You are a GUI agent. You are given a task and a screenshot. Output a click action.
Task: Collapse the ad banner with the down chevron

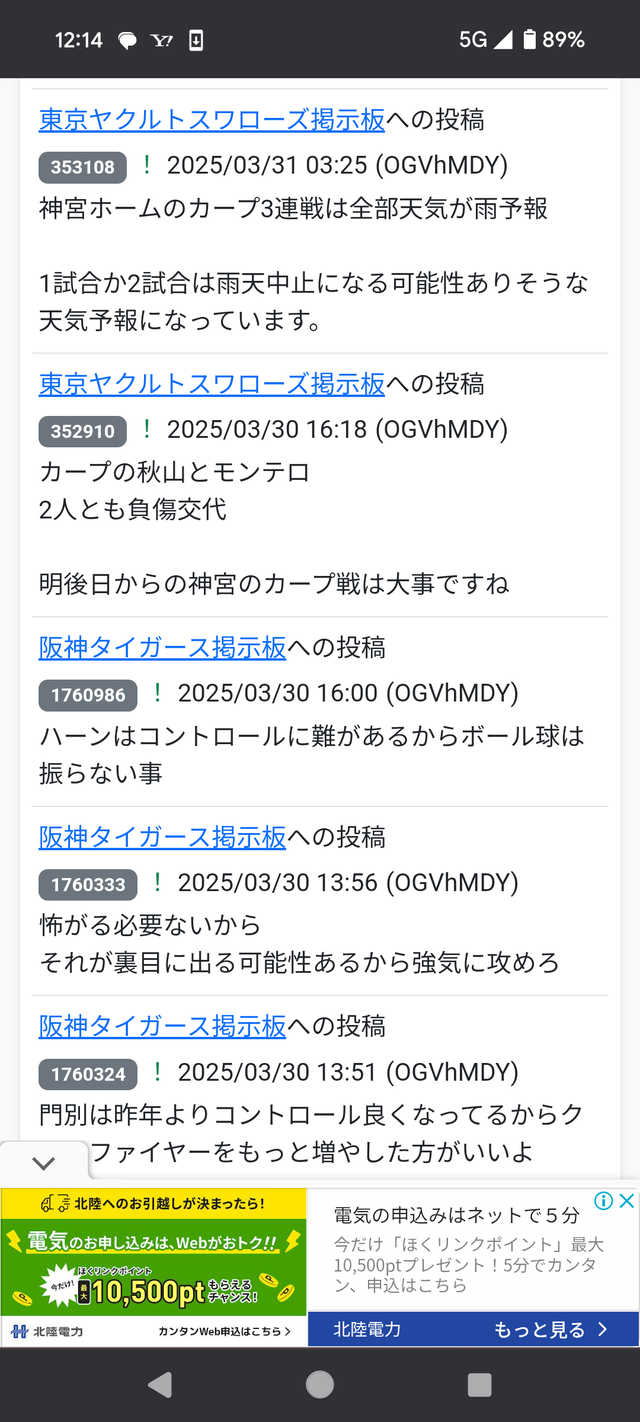point(43,1163)
